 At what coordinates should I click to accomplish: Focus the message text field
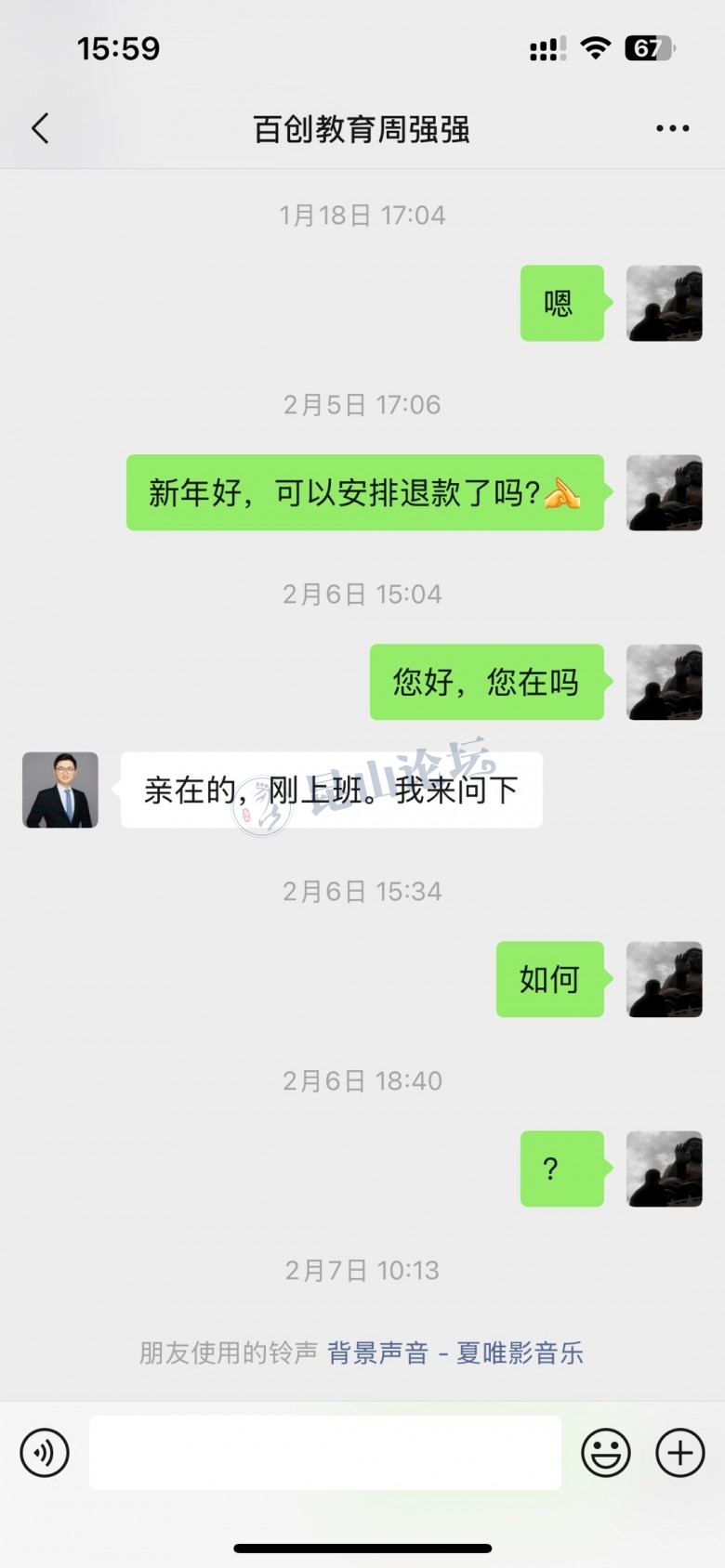point(324,1453)
